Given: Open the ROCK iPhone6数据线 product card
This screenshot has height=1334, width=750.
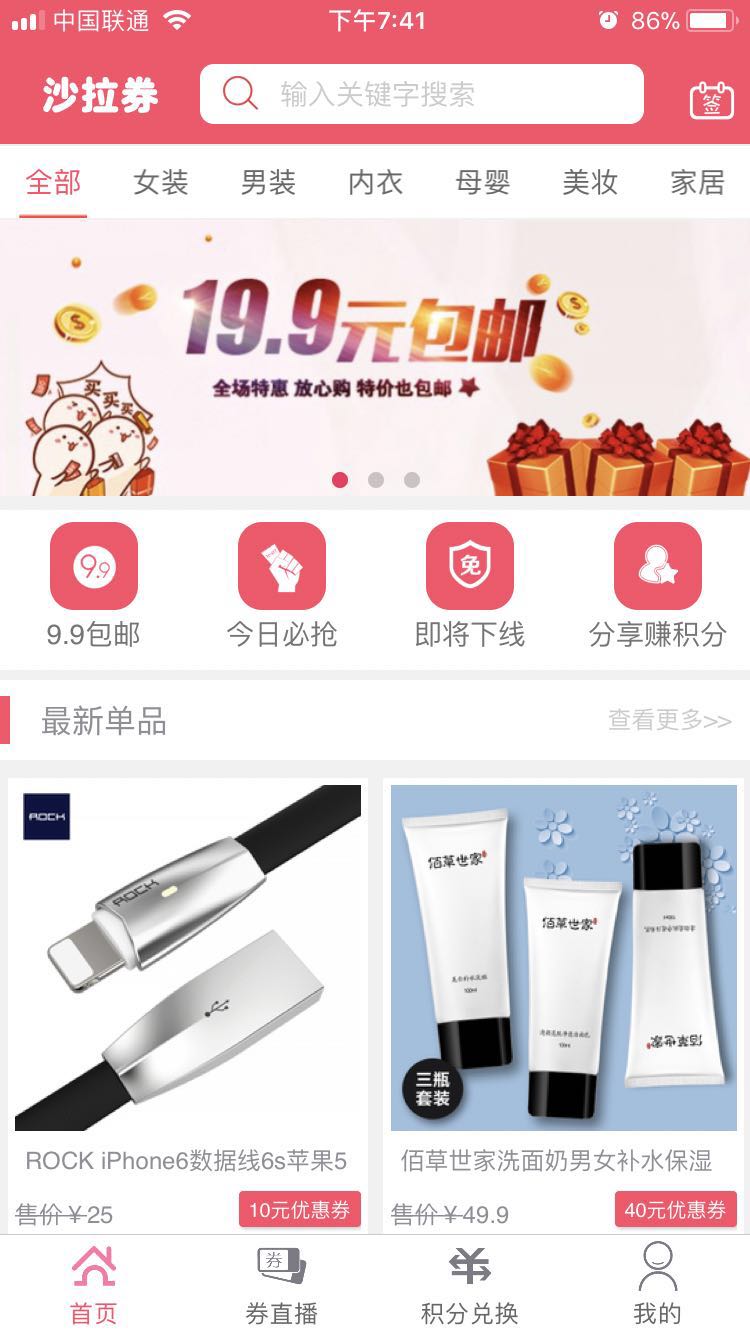Looking at the screenshot, I should coord(188,980).
